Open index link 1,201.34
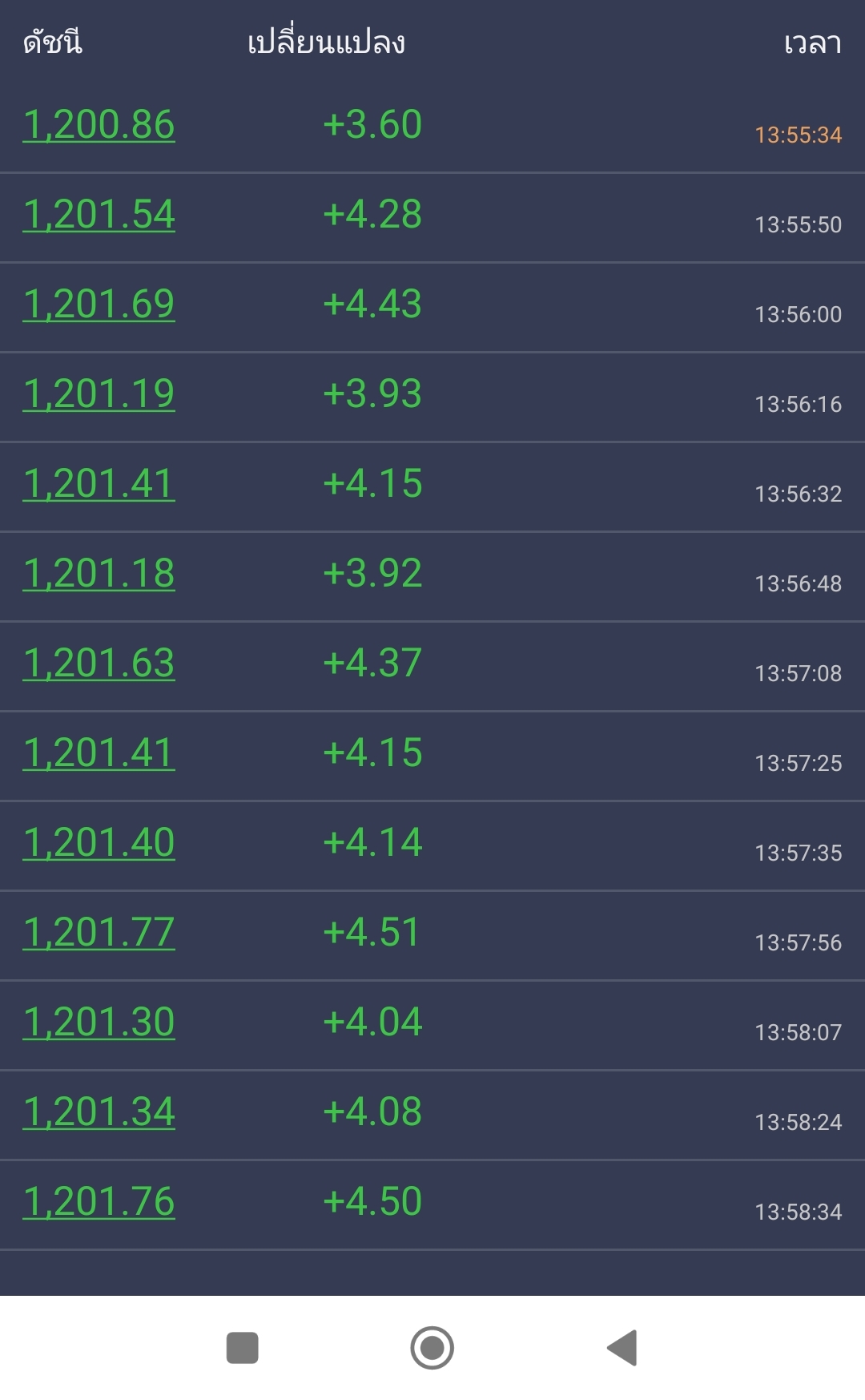The height and width of the screenshot is (1400, 865). click(99, 1112)
